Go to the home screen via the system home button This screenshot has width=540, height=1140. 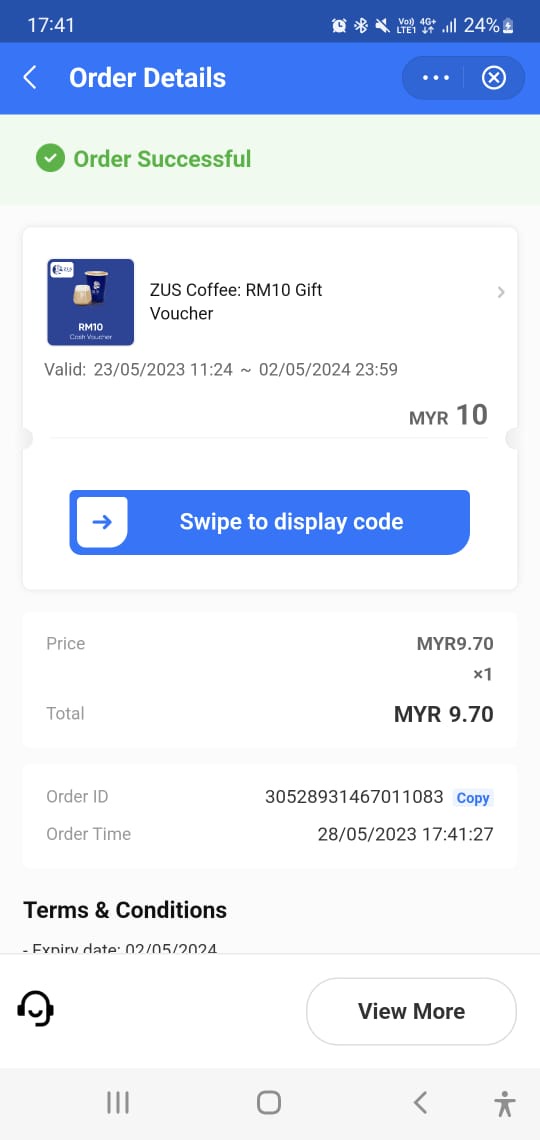tap(269, 1103)
